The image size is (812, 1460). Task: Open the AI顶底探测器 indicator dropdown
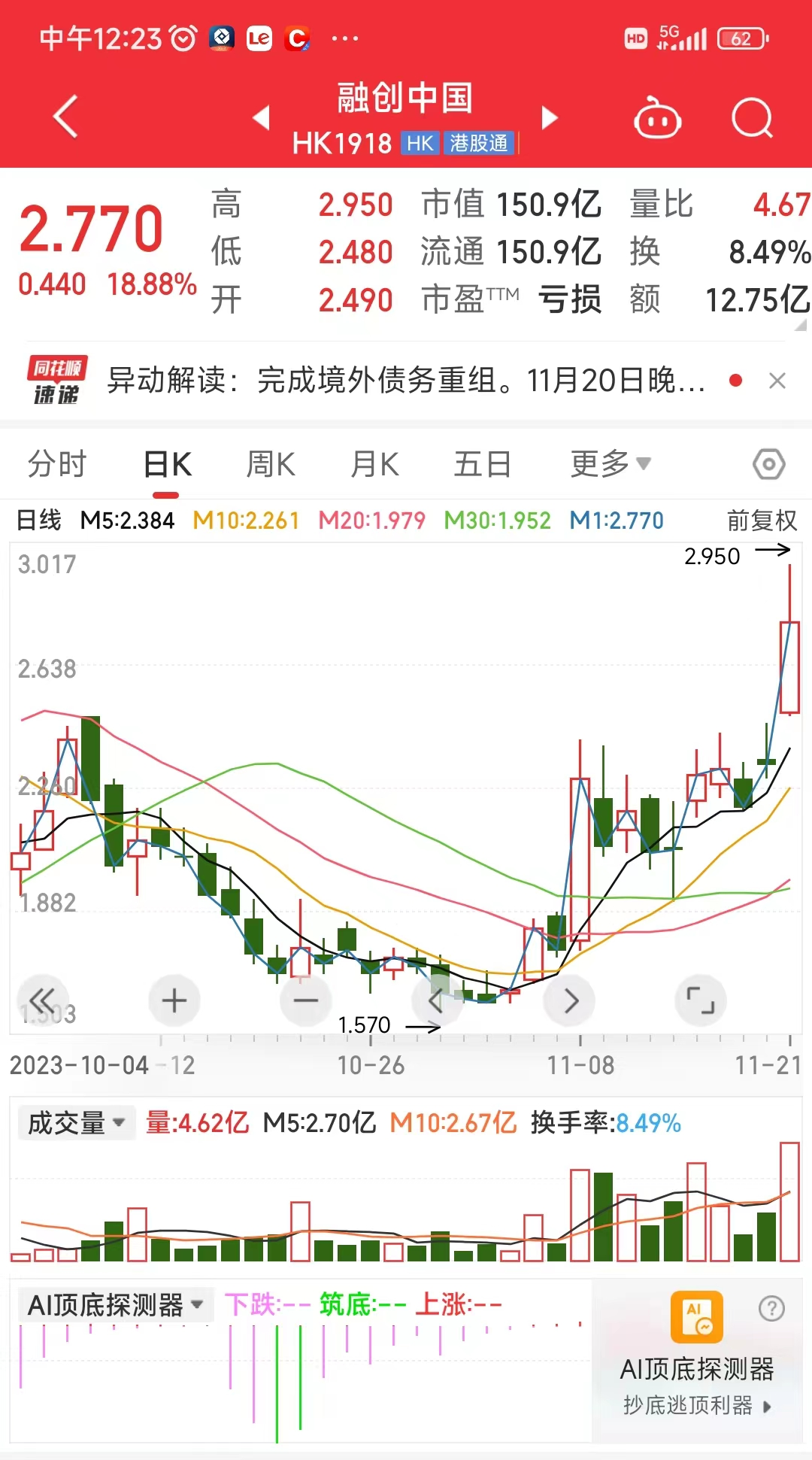[115, 1305]
